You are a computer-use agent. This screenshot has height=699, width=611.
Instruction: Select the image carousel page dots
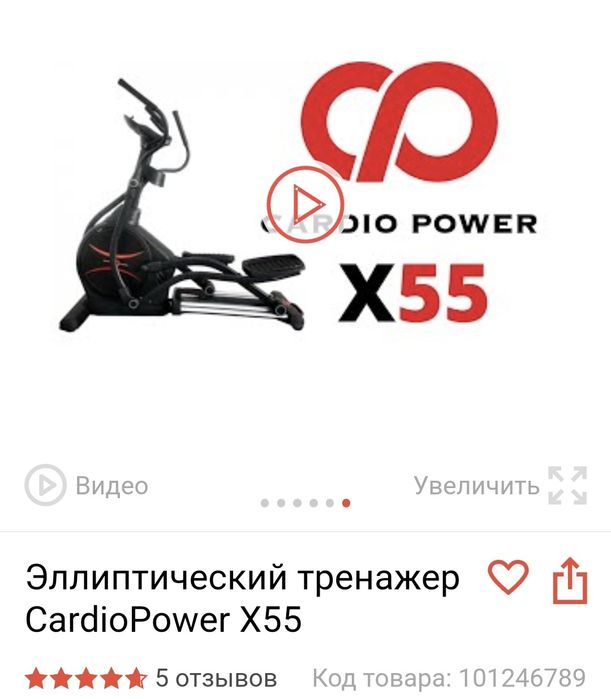(305, 503)
